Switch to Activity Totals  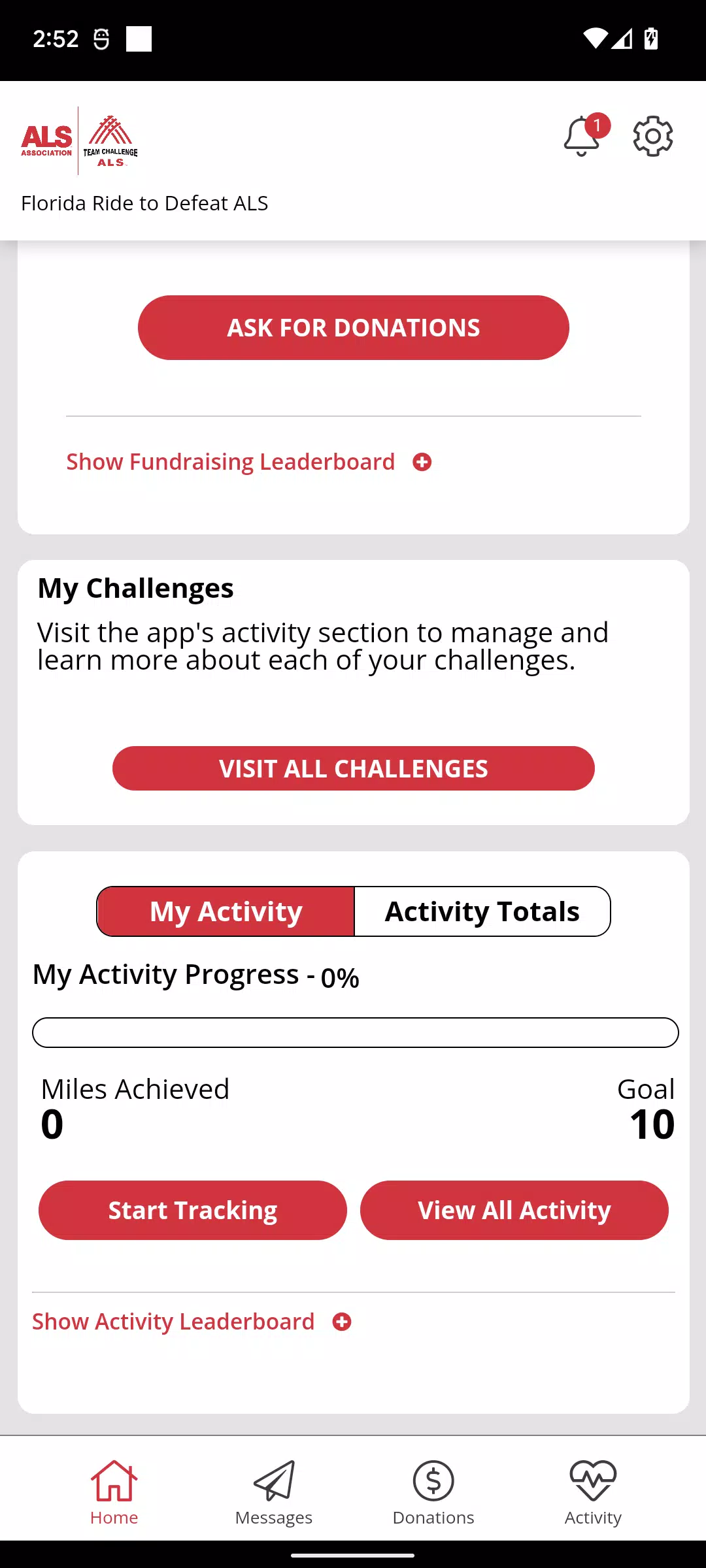[482, 911]
